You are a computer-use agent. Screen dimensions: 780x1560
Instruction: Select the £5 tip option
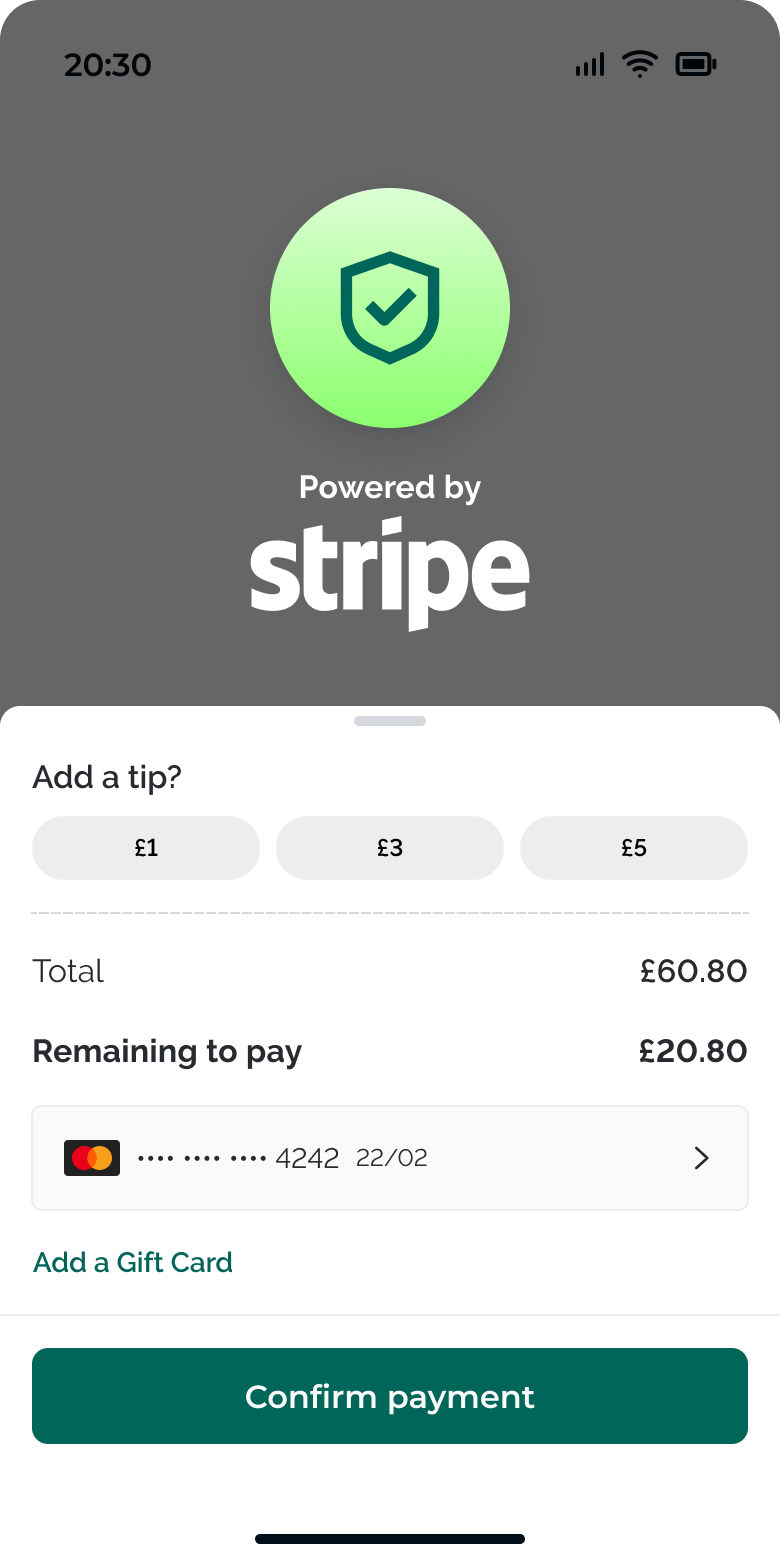point(633,847)
